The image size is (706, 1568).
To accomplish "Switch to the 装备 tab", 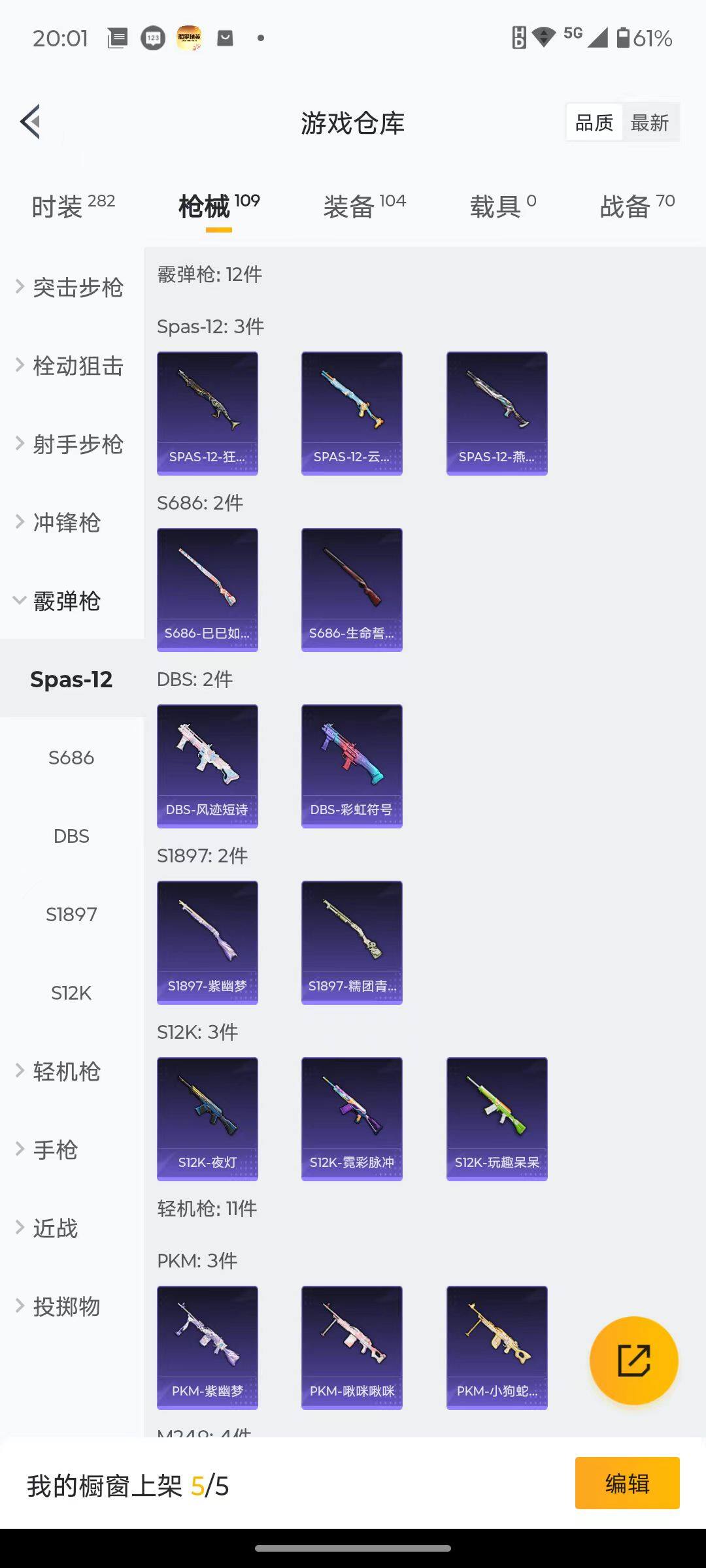I will 364,206.
